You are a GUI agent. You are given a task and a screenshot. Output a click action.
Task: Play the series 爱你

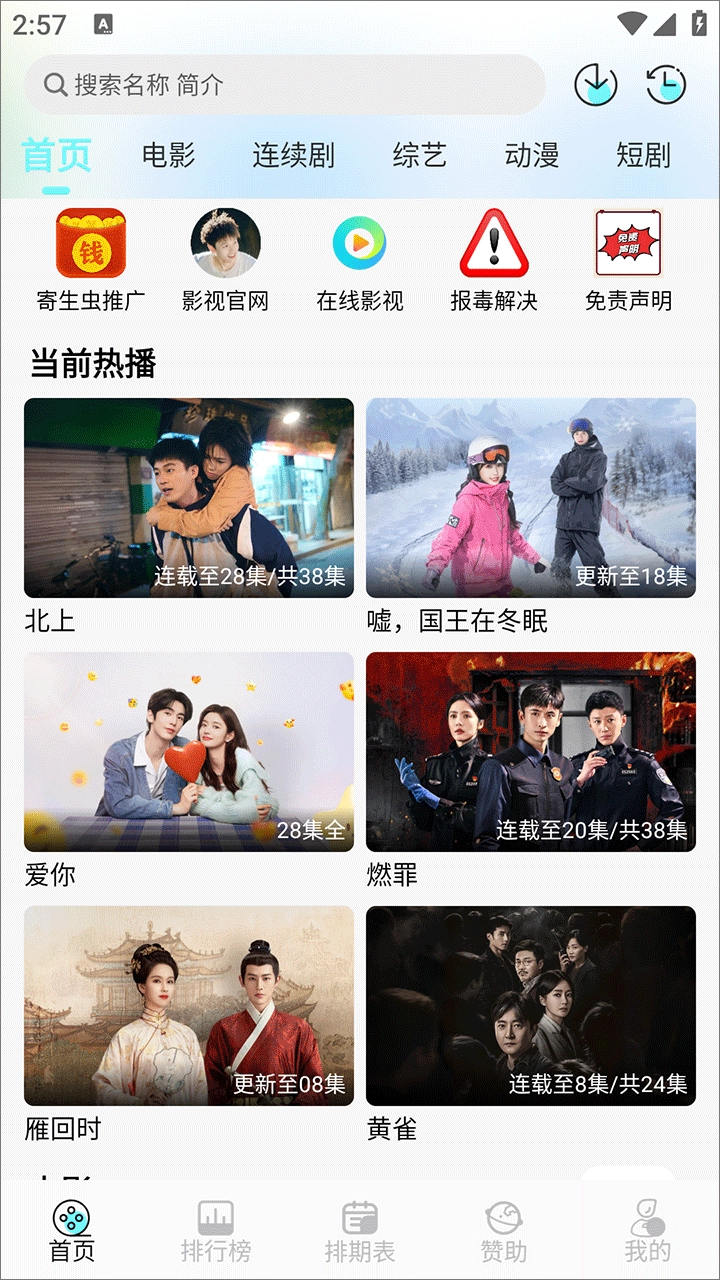click(189, 752)
